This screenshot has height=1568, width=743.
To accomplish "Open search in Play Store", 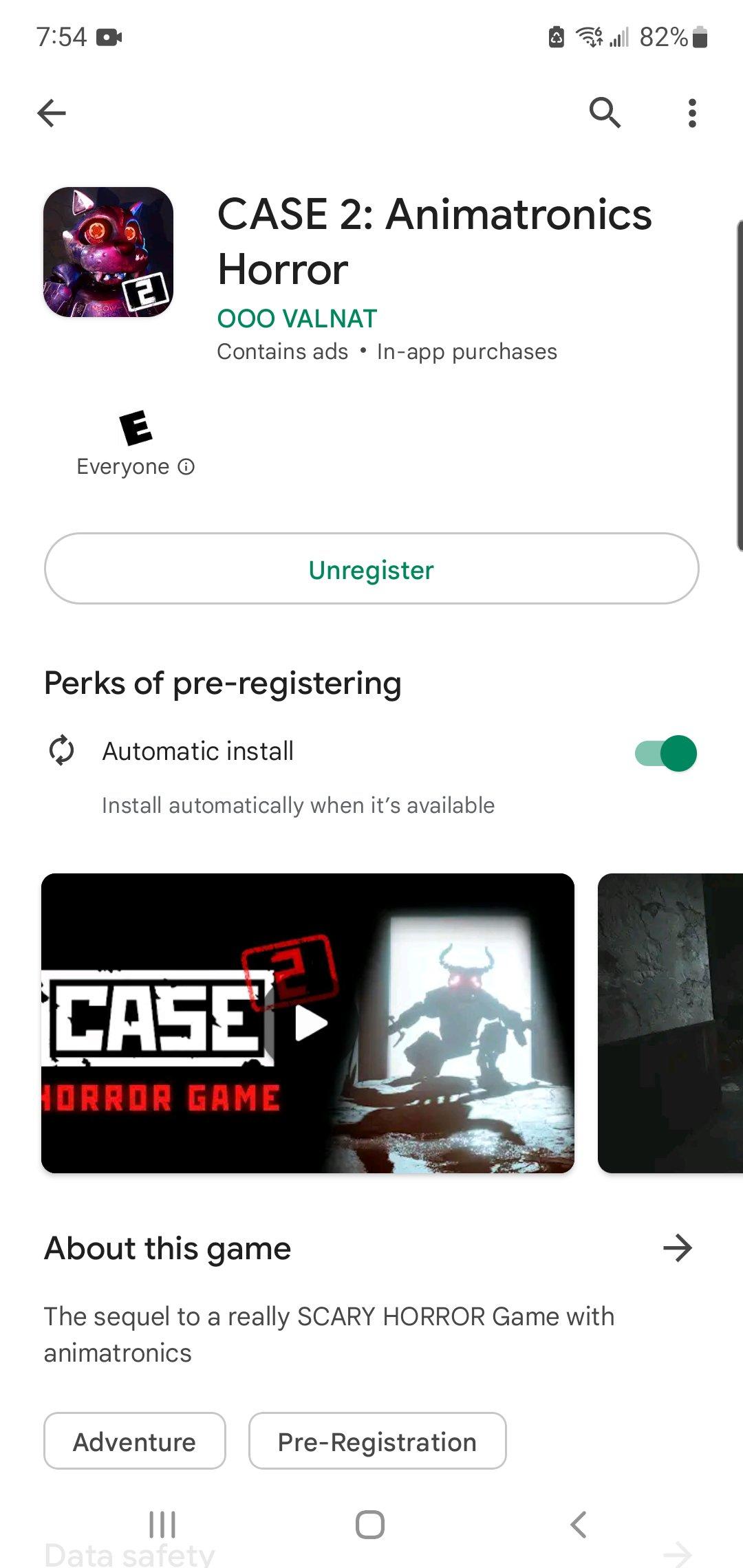I will click(605, 113).
